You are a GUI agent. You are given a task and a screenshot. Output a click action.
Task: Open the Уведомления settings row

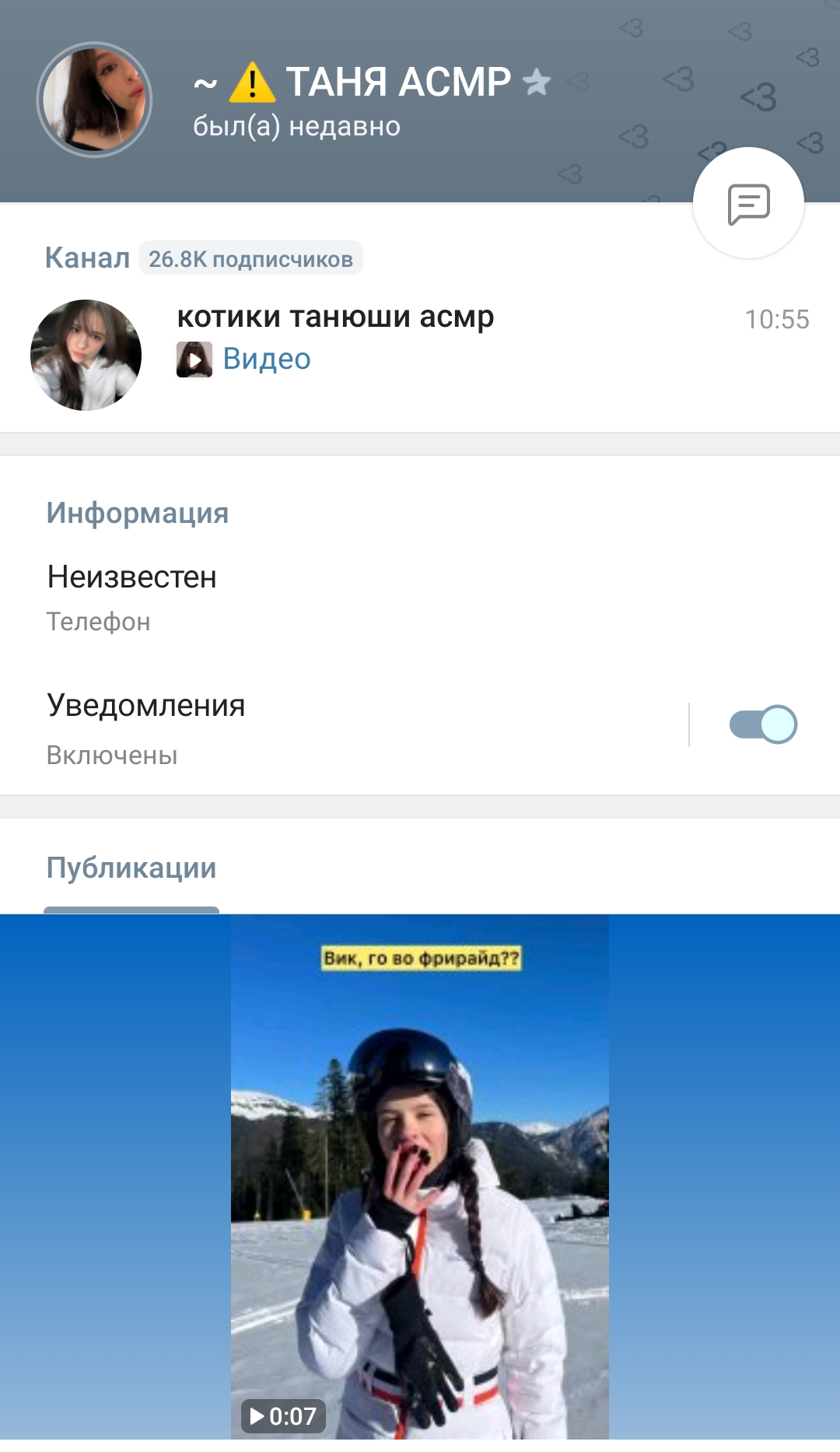click(x=311, y=727)
